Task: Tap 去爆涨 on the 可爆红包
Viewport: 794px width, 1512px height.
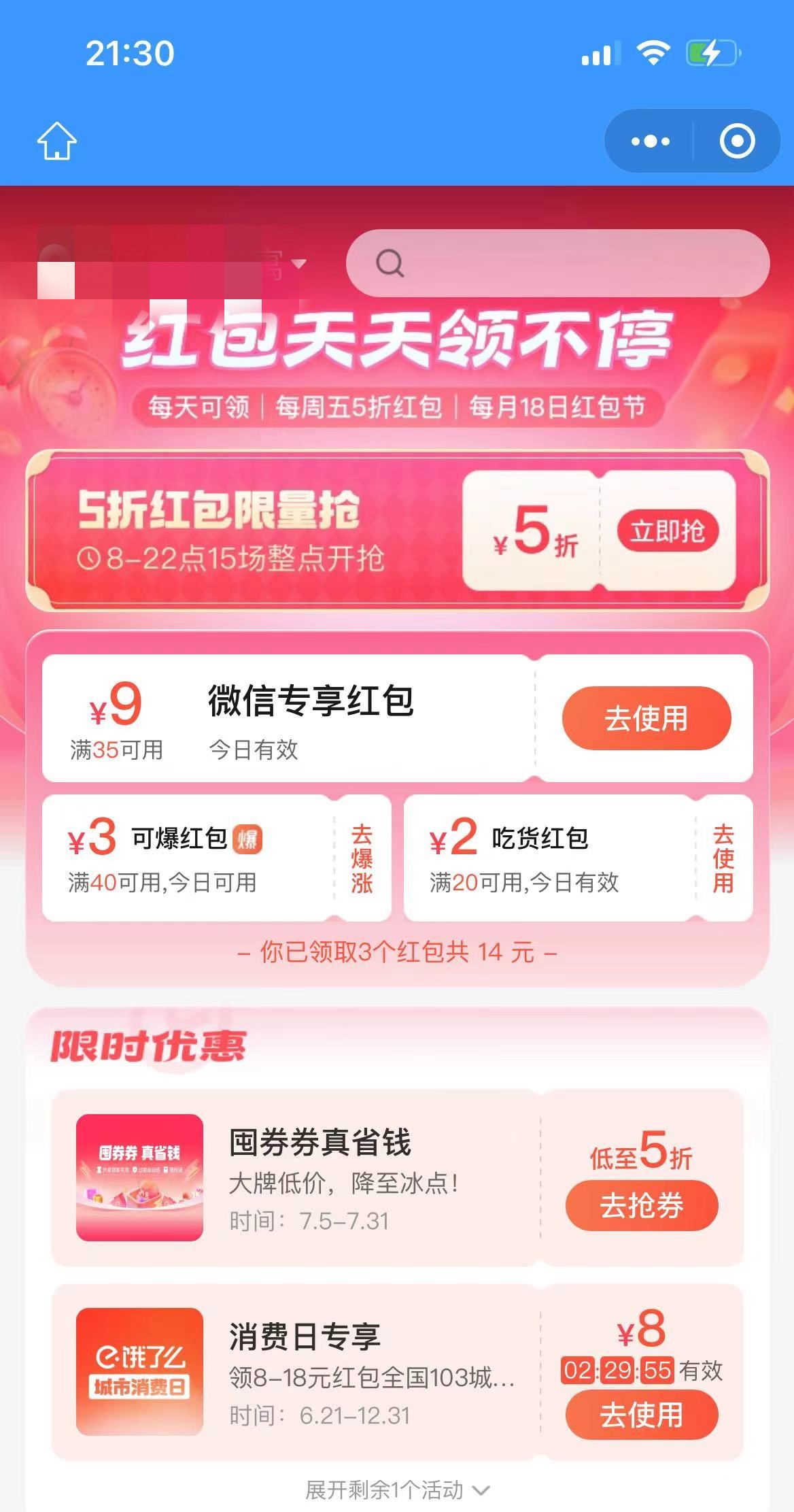Action: (x=362, y=858)
